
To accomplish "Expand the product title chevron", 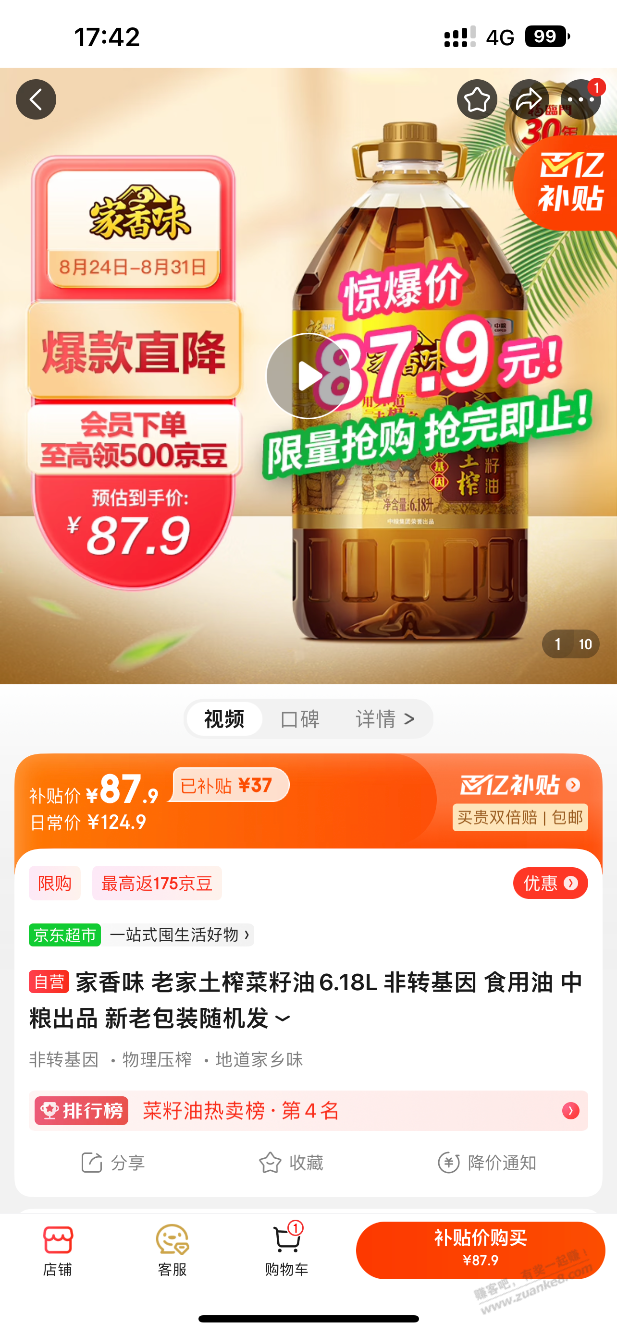I will [x=282, y=1019].
